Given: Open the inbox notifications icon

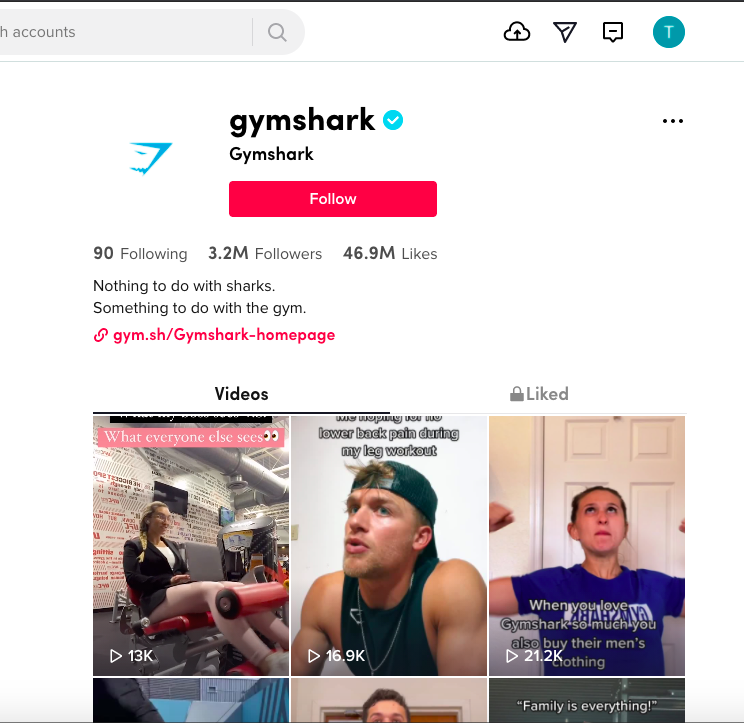Looking at the screenshot, I should pyautogui.click(x=613, y=32).
